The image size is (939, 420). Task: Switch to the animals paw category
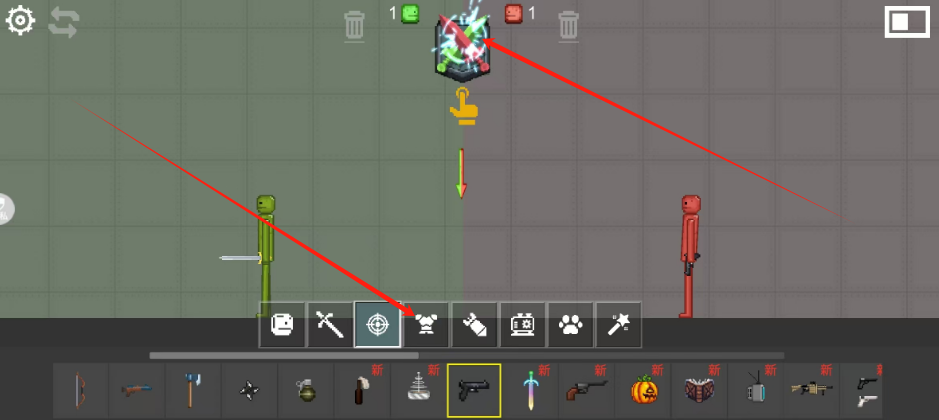pyautogui.click(x=570, y=325)
